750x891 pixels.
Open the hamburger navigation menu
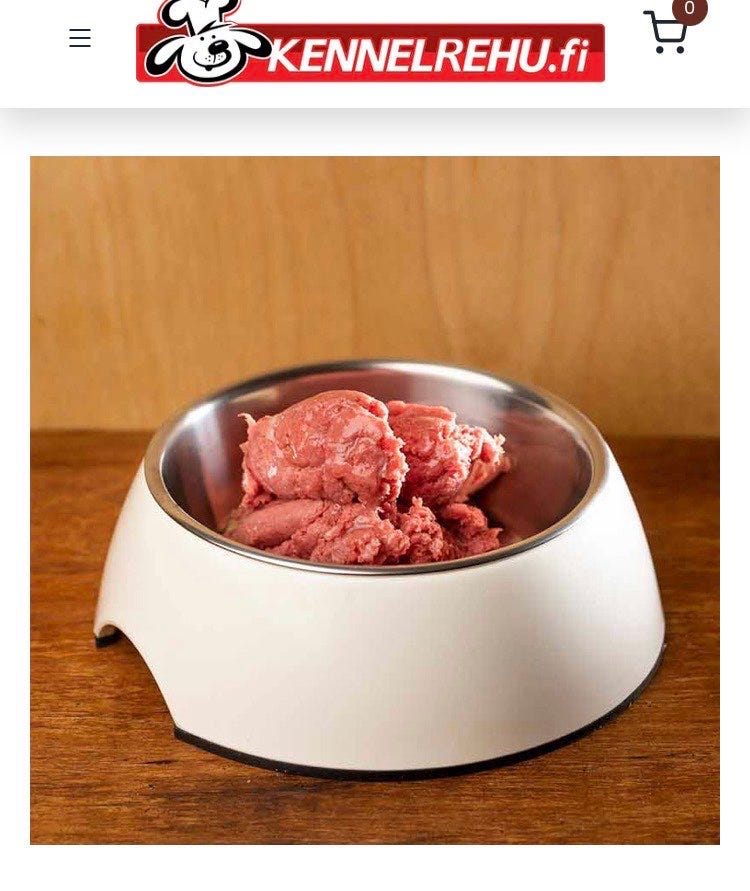coord(80,38)
